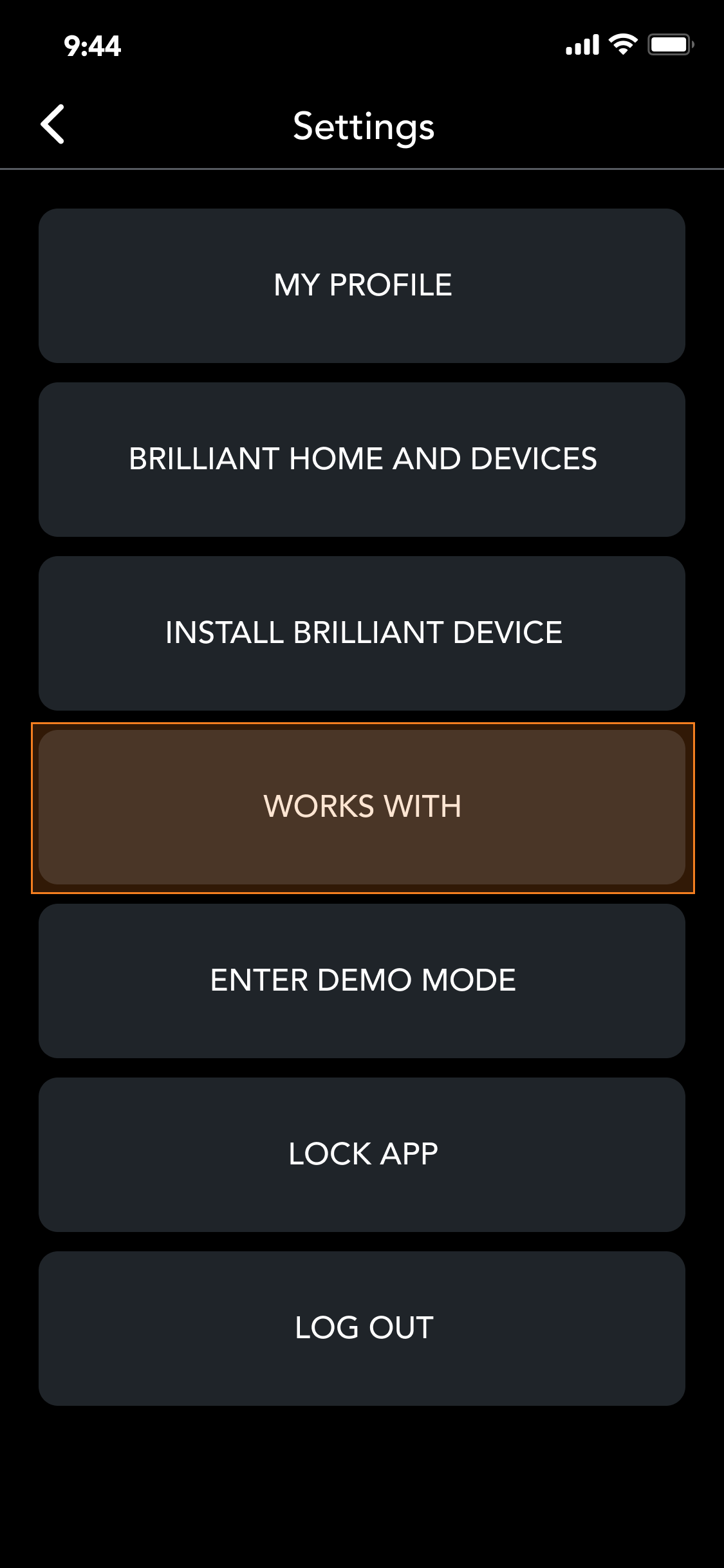Go back from the Settings screen

pyautogui.click(x=52, y=124)
